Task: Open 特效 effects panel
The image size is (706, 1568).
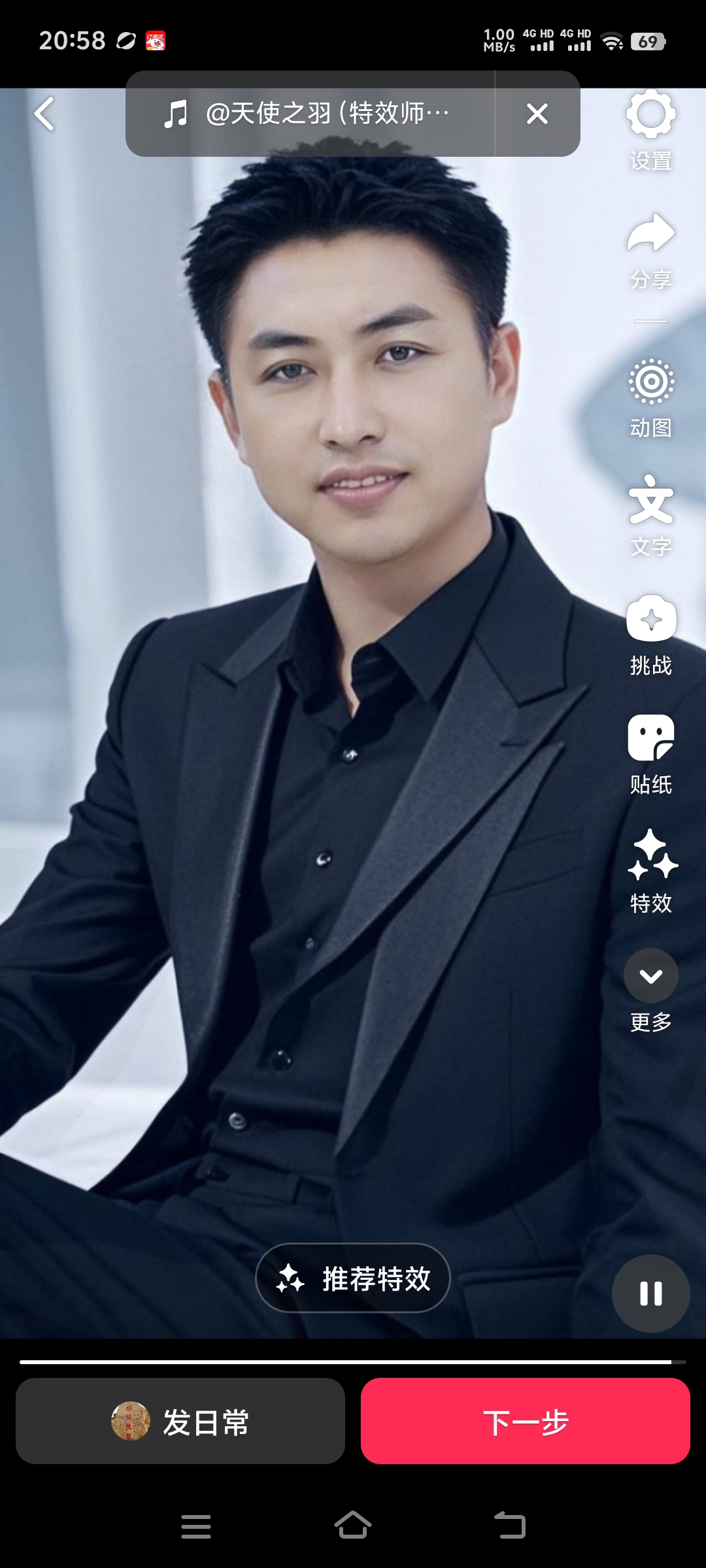Action: (650, 869)
